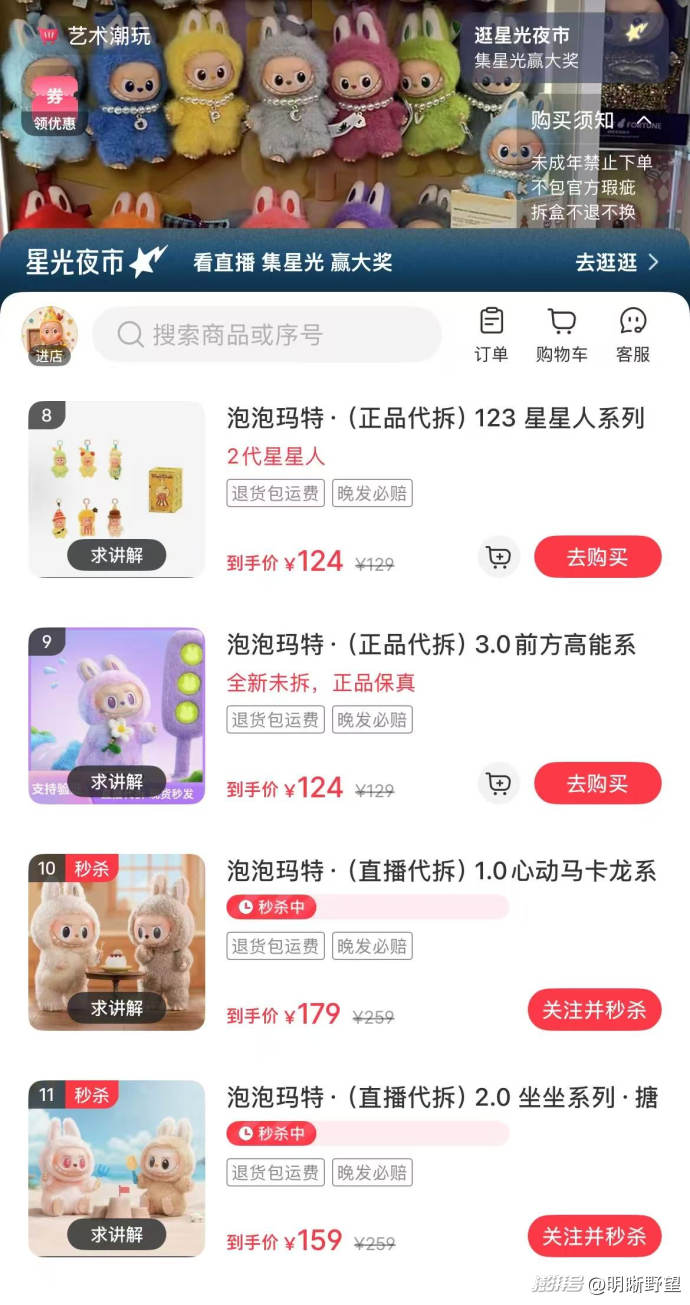Collapse the 购买须知 notice
Viewport: 690px width, 1305px height.
(644, 121)
